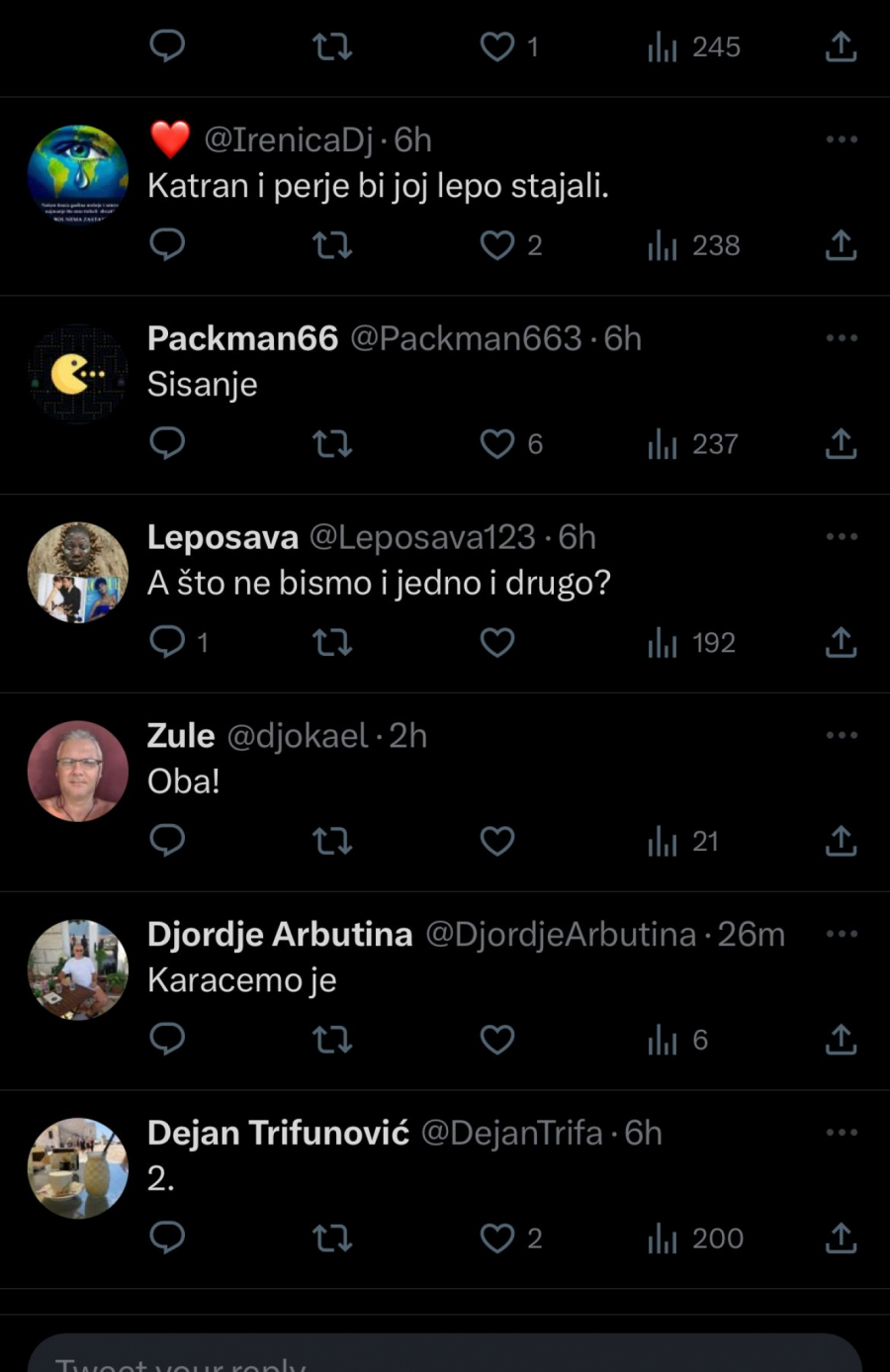Open more options menu on Packman66's tweet
Screen dimensions: 890x1372
coord(842,337)
